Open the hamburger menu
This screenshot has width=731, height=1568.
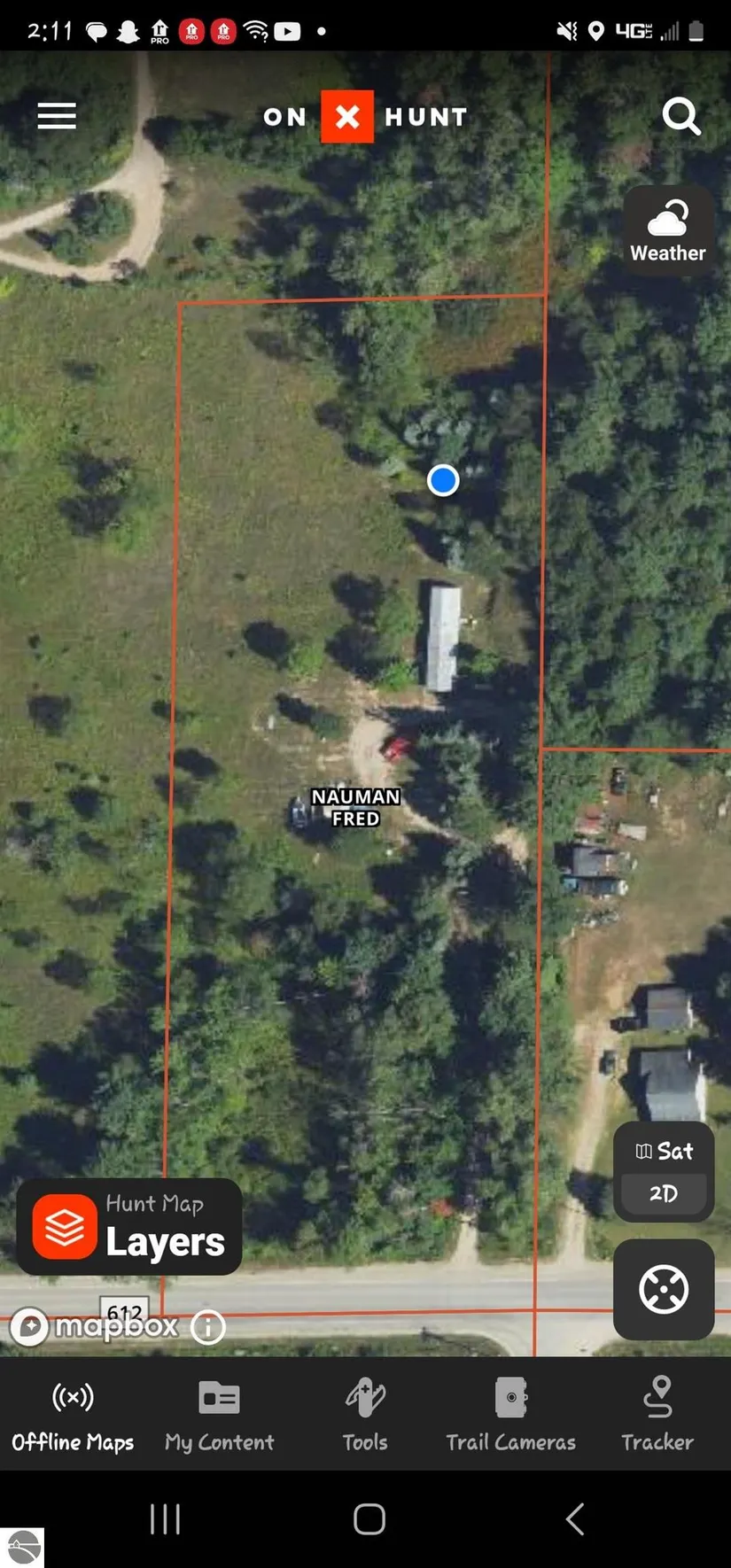coord(57,115)
